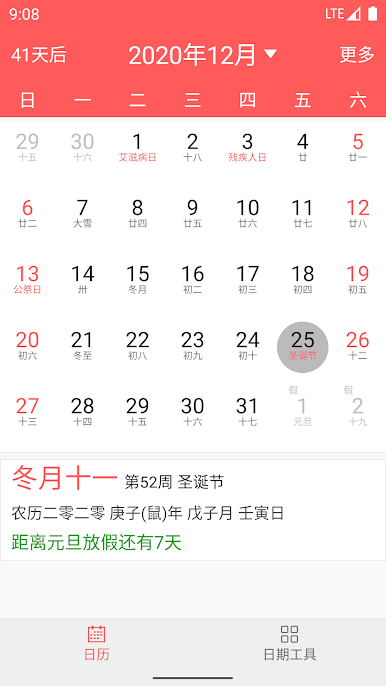Select December 10 廿六
The width and height of the screenshot is (386, 686).
tap(247, 214)
